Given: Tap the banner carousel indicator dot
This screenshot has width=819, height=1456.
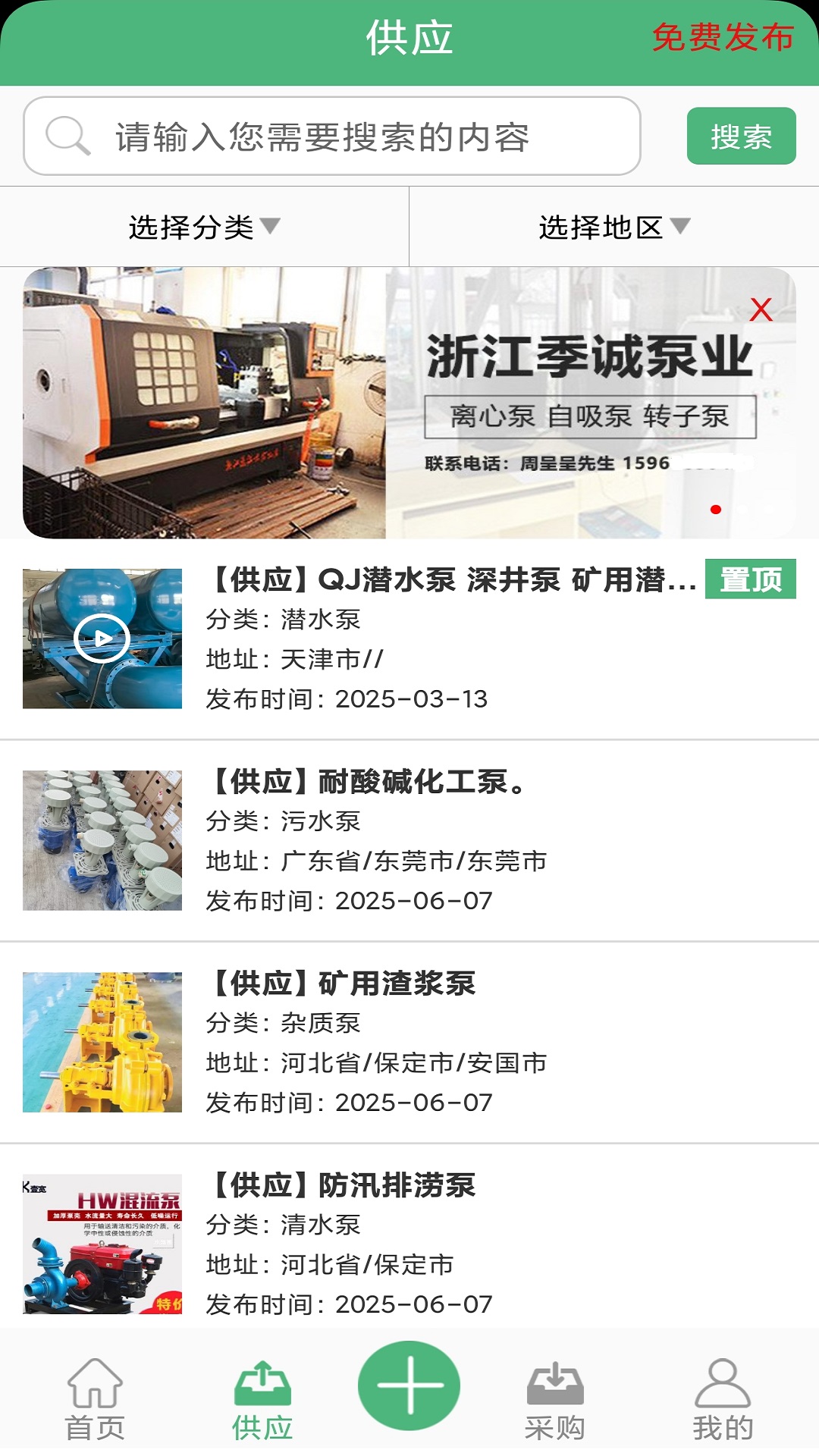Looking at the screenshot, I should [x=716, y=510].
